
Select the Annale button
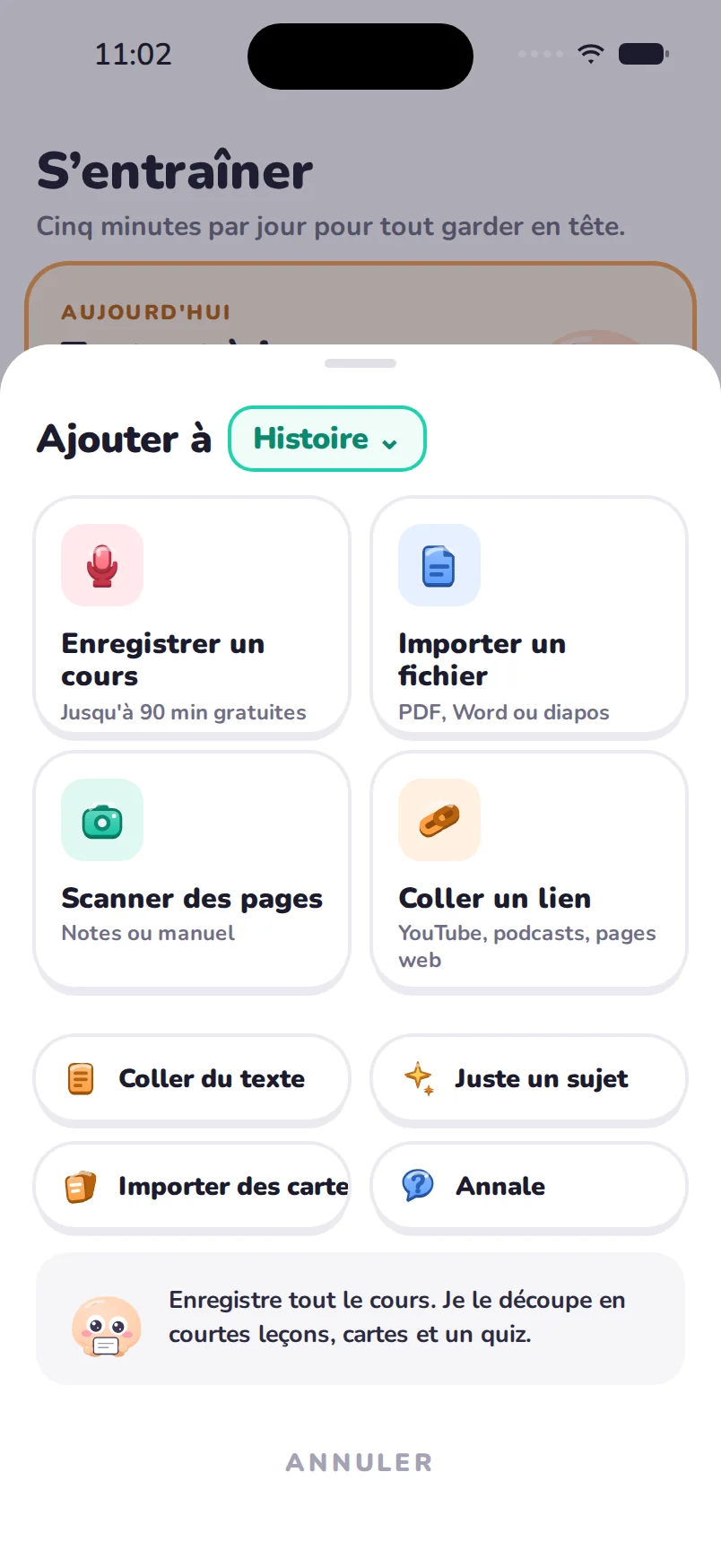529,1188
